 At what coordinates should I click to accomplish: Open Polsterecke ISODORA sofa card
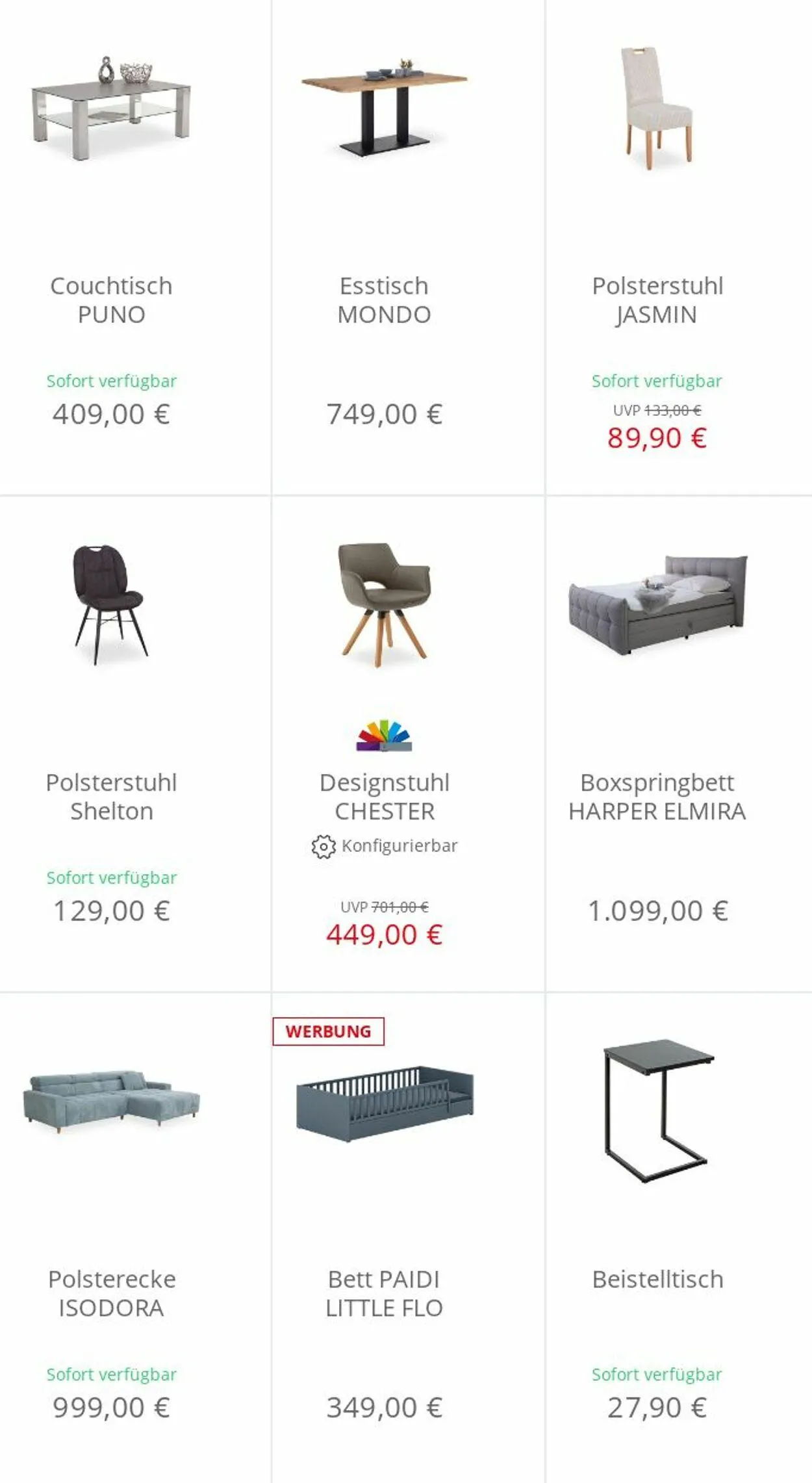(111, 1293)
